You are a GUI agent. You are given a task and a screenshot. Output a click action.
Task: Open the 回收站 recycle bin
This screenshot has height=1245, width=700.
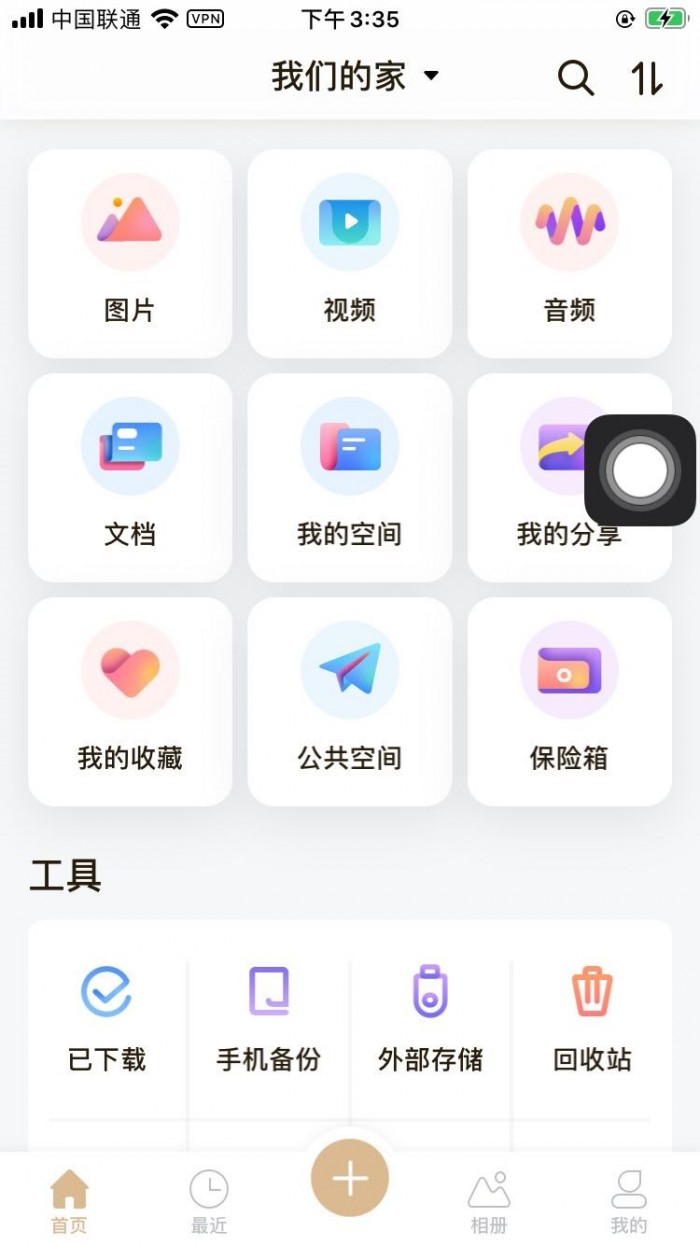click(x=592, y=1016)
